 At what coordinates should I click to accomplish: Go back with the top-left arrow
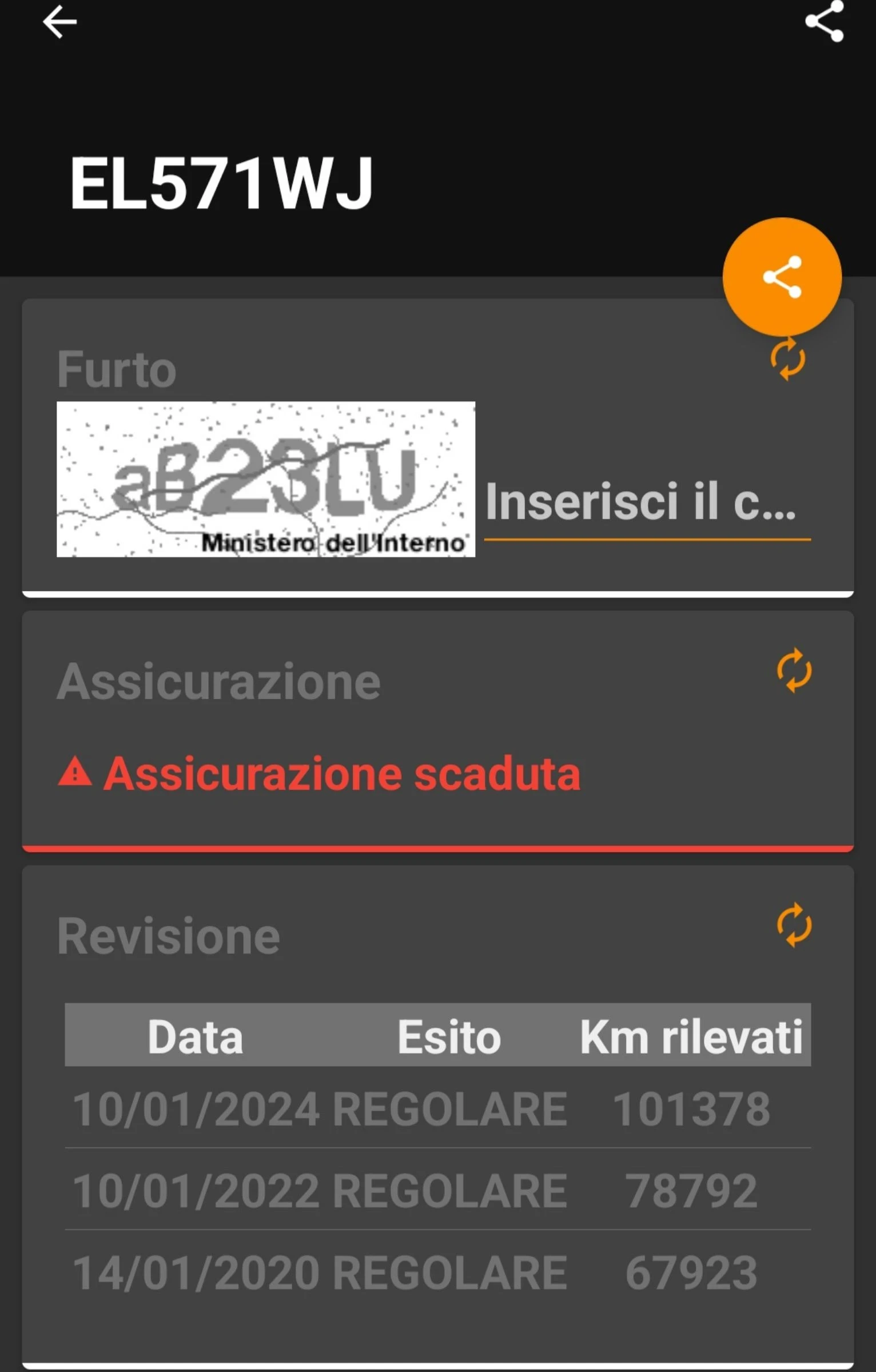tap(59, 23)
